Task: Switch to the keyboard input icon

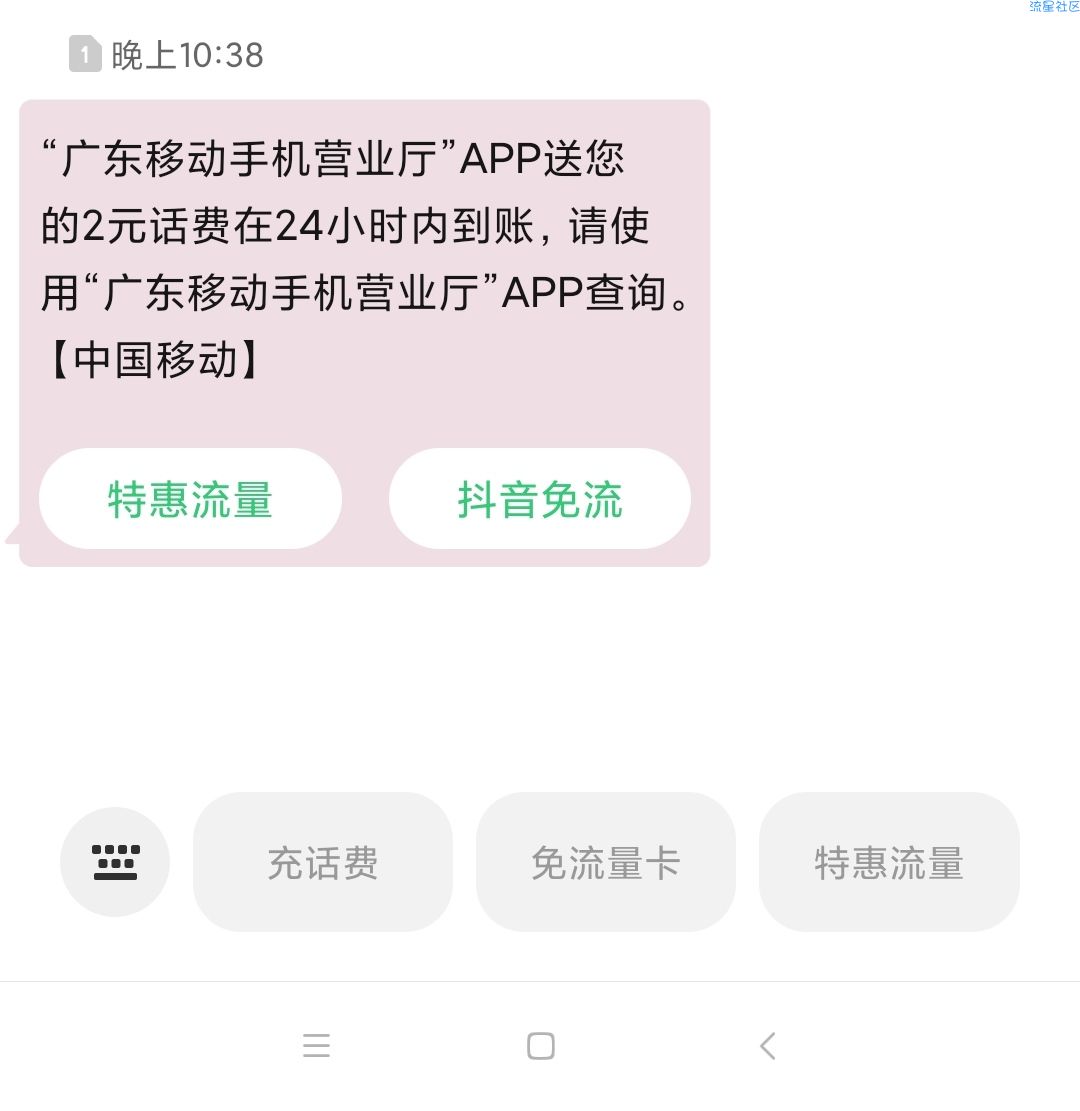Action: tap(115, 862)
